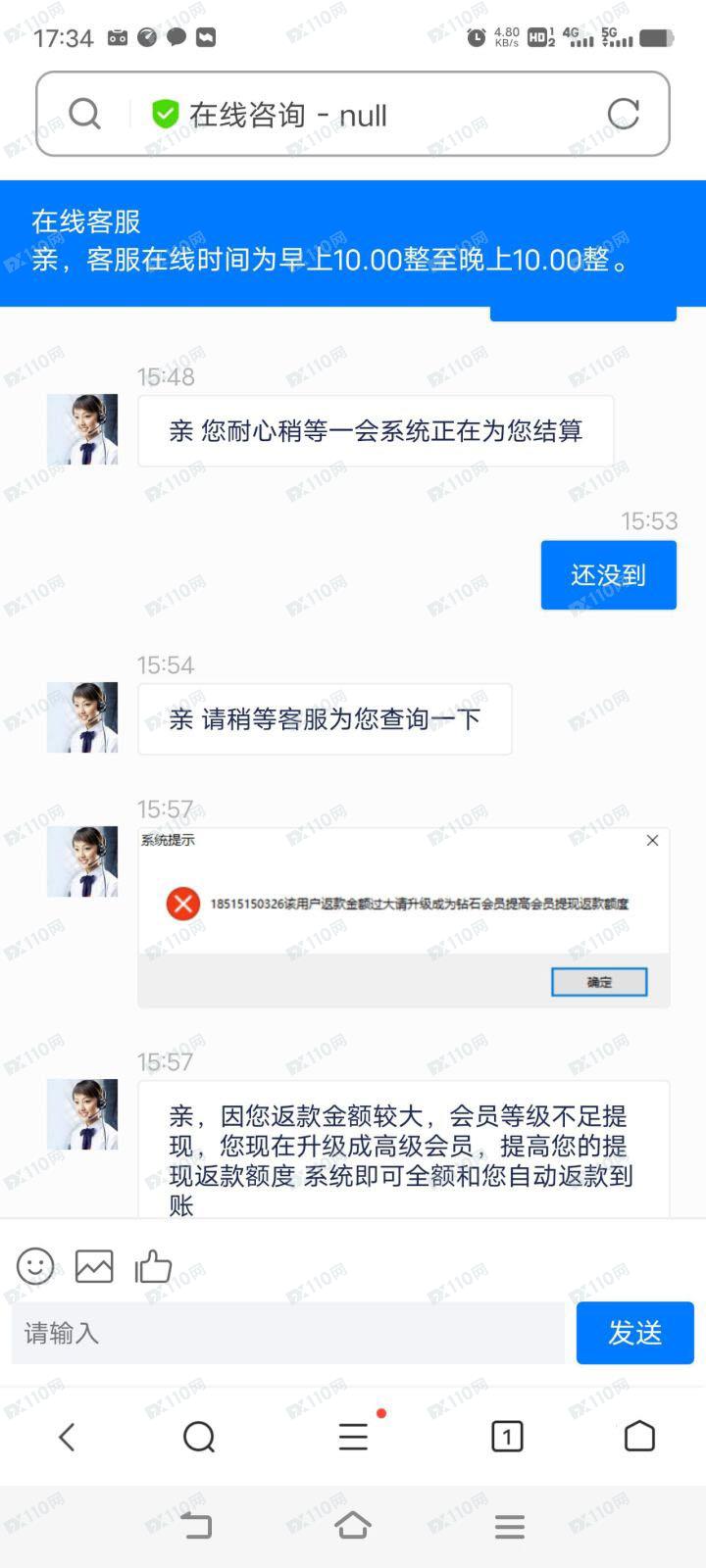The height and width of the screenshot is (1568, 706).
Task: Go back a page in the browser
Action: coord(67,1437)
